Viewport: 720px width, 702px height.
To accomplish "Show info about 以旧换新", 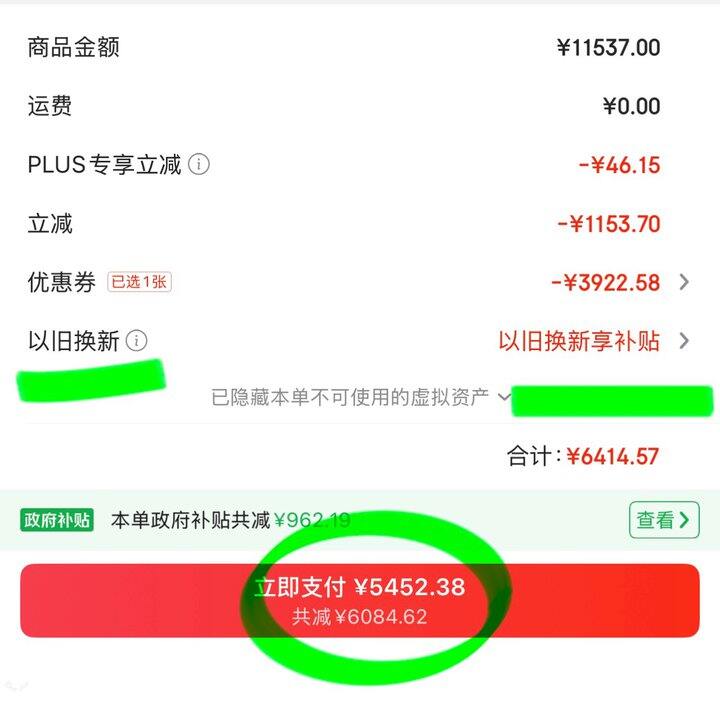I will pos(136,341).
